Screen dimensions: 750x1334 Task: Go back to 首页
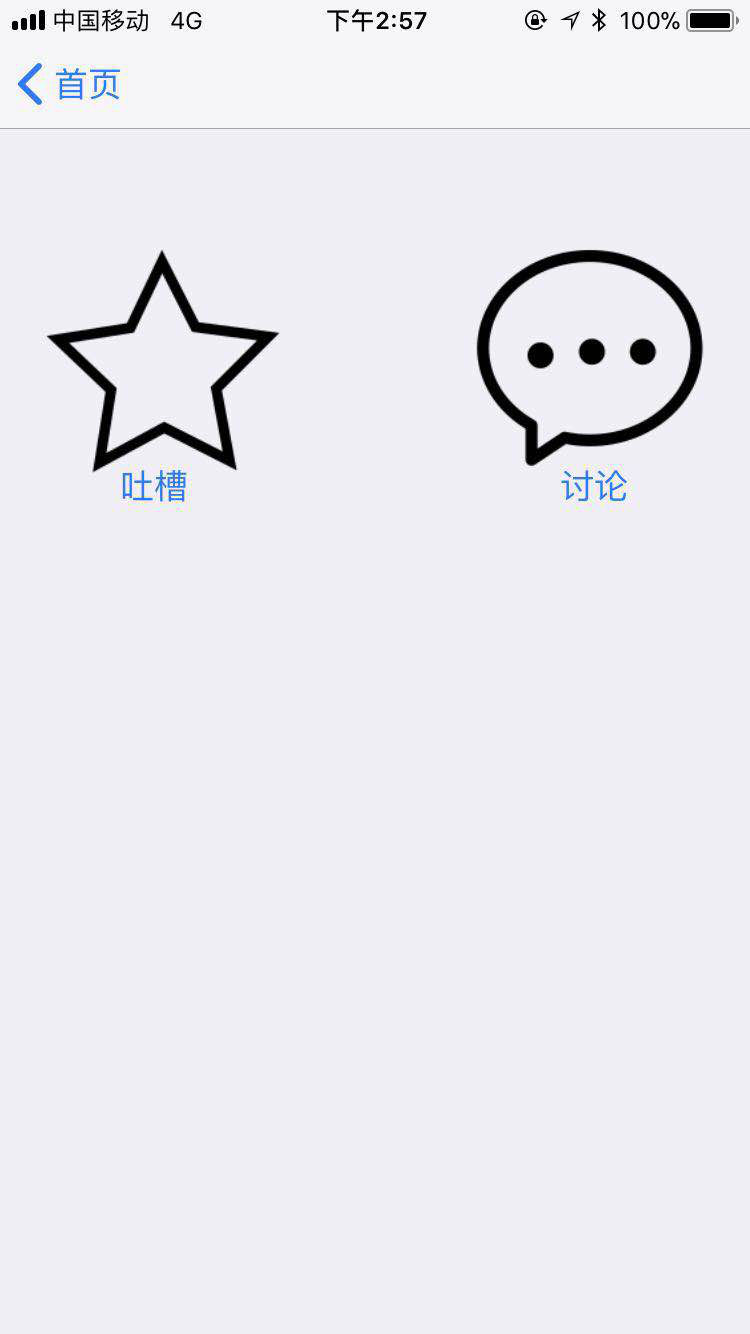(x=68, y=84)
